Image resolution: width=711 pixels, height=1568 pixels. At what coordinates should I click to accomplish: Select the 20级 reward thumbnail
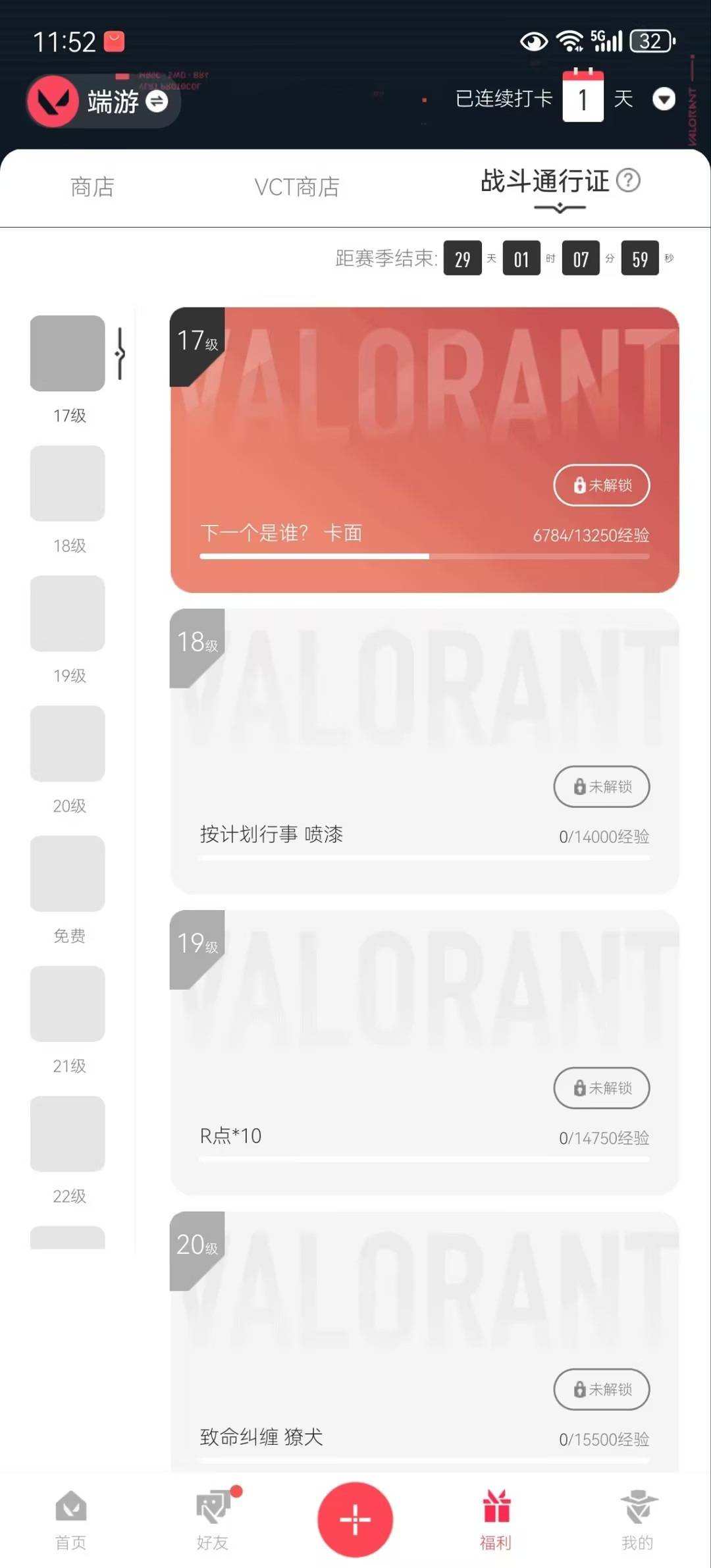point(68,743)
